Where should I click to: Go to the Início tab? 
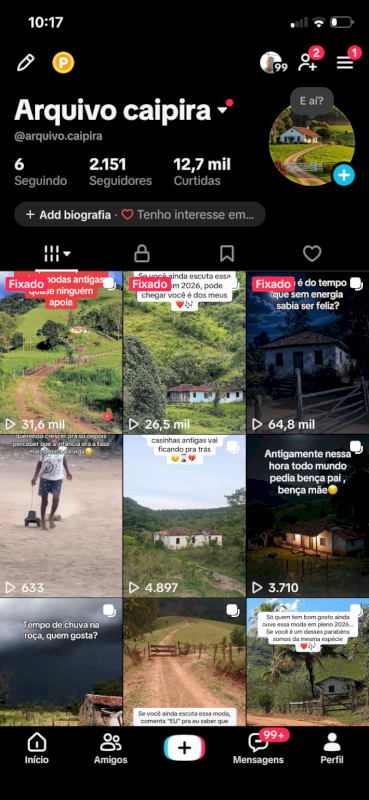pyautogui.click(x=37, y=748)
